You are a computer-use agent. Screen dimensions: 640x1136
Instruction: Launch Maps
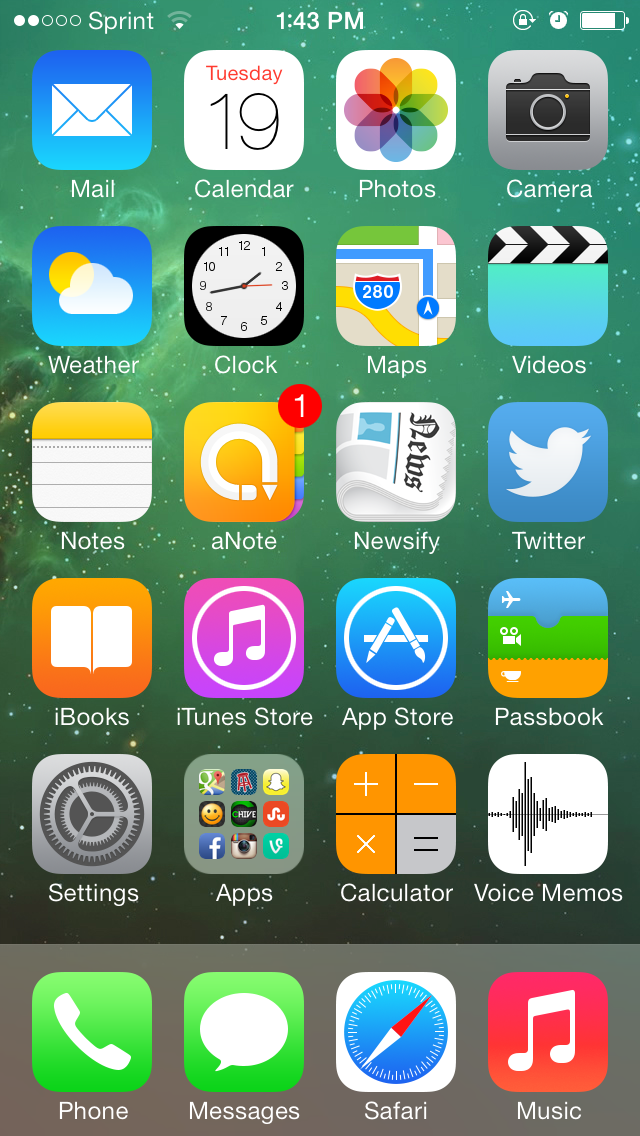(x=396, y=286)
